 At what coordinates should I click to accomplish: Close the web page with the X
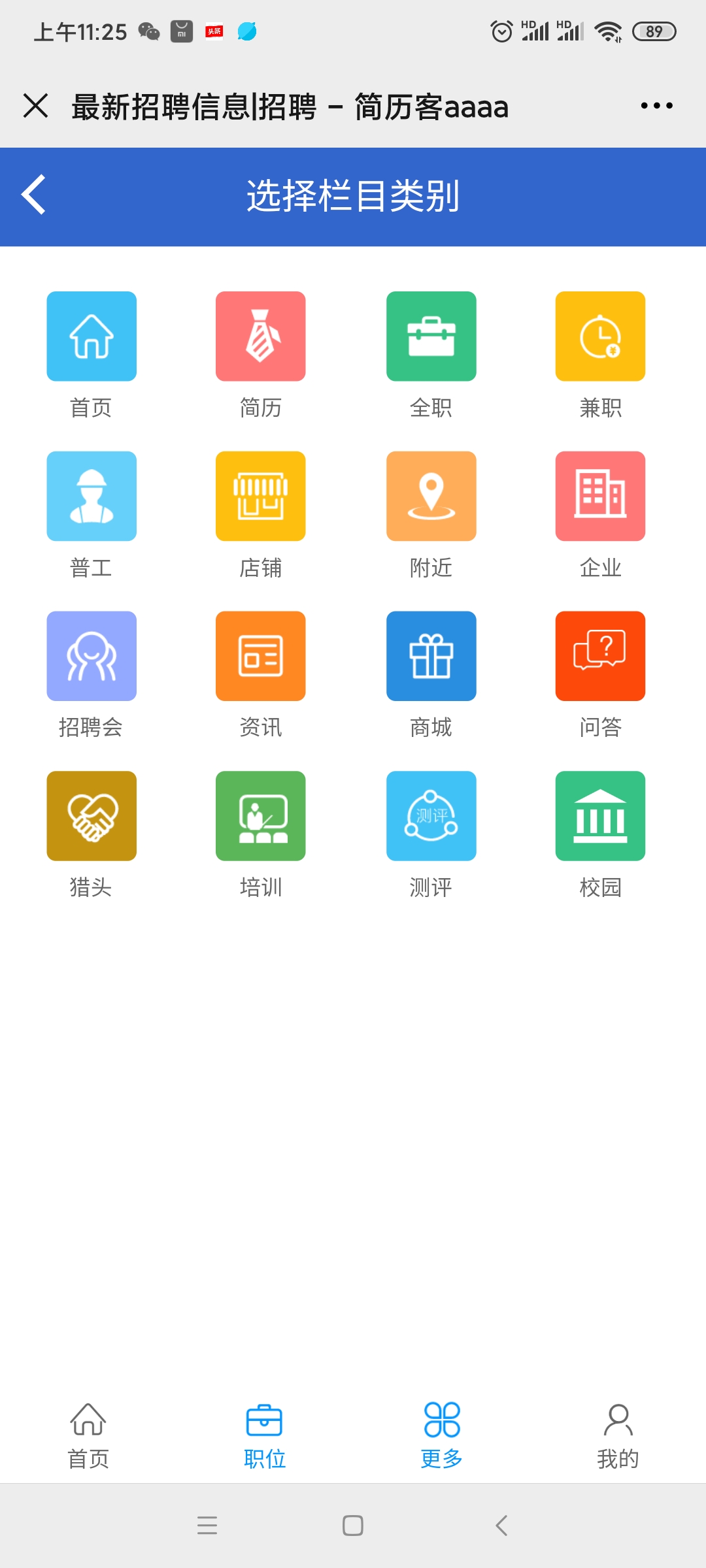[x=35, y=105]
